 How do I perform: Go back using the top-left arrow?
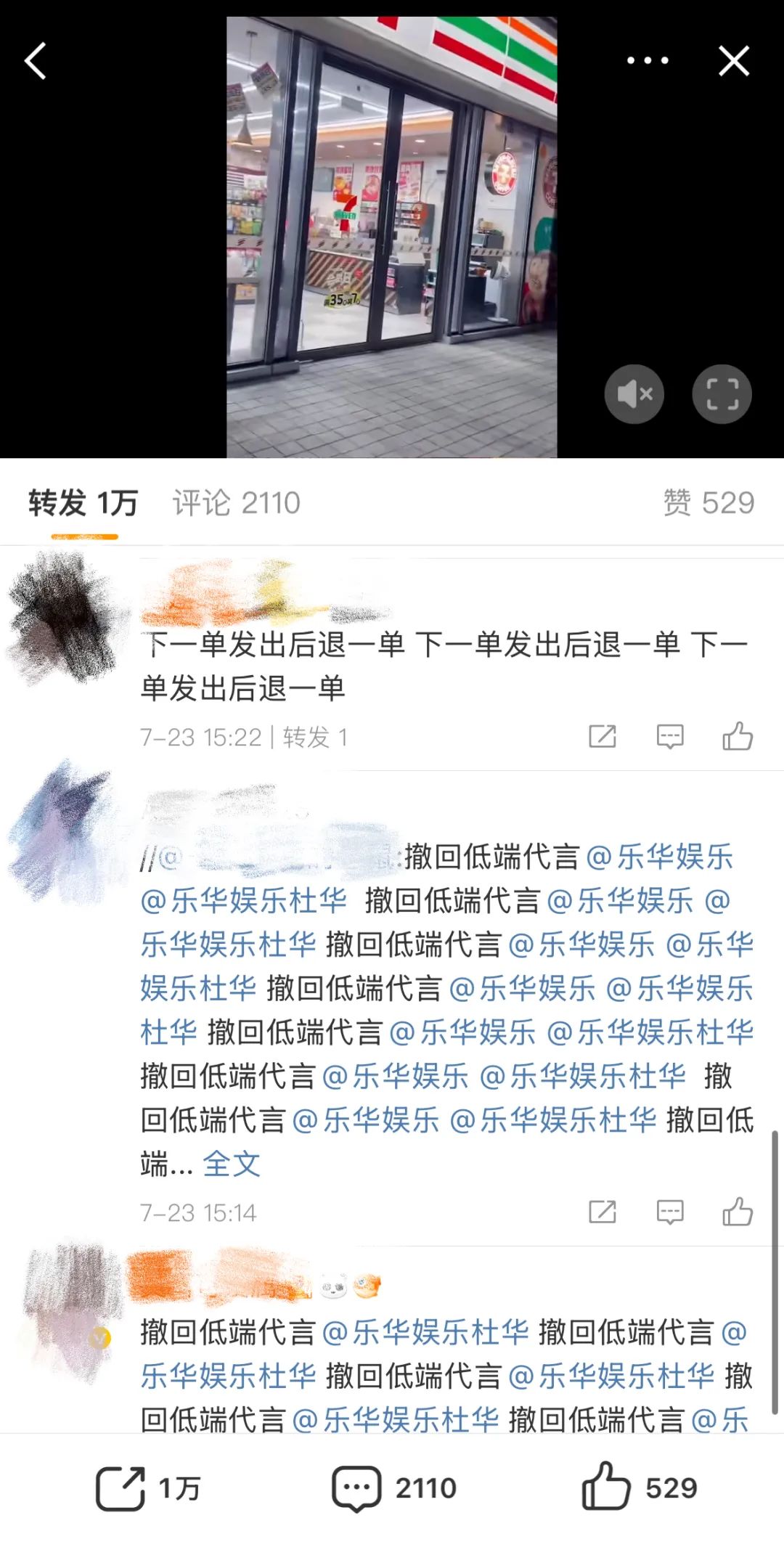pos(35,60)
